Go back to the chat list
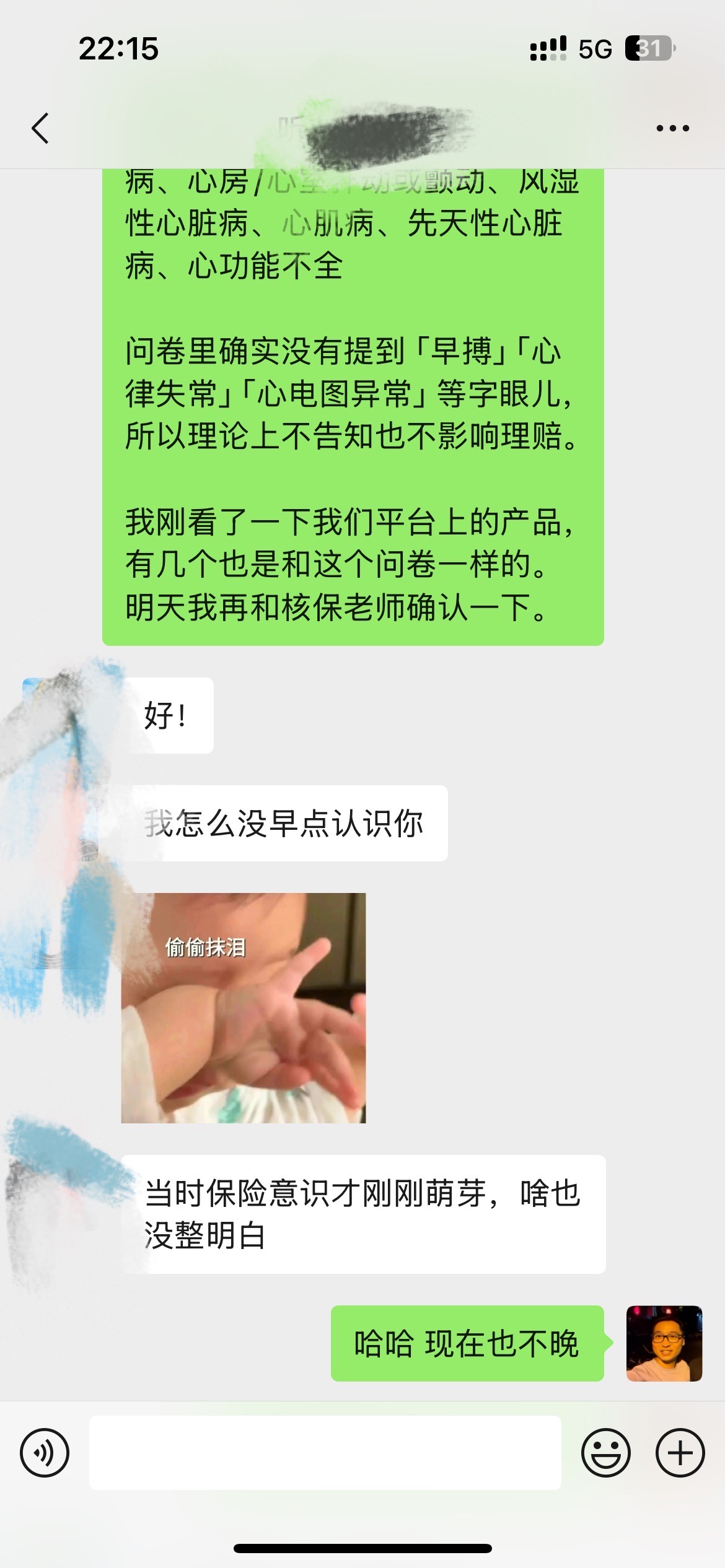 pyautogui.click(x=40, y=128)
